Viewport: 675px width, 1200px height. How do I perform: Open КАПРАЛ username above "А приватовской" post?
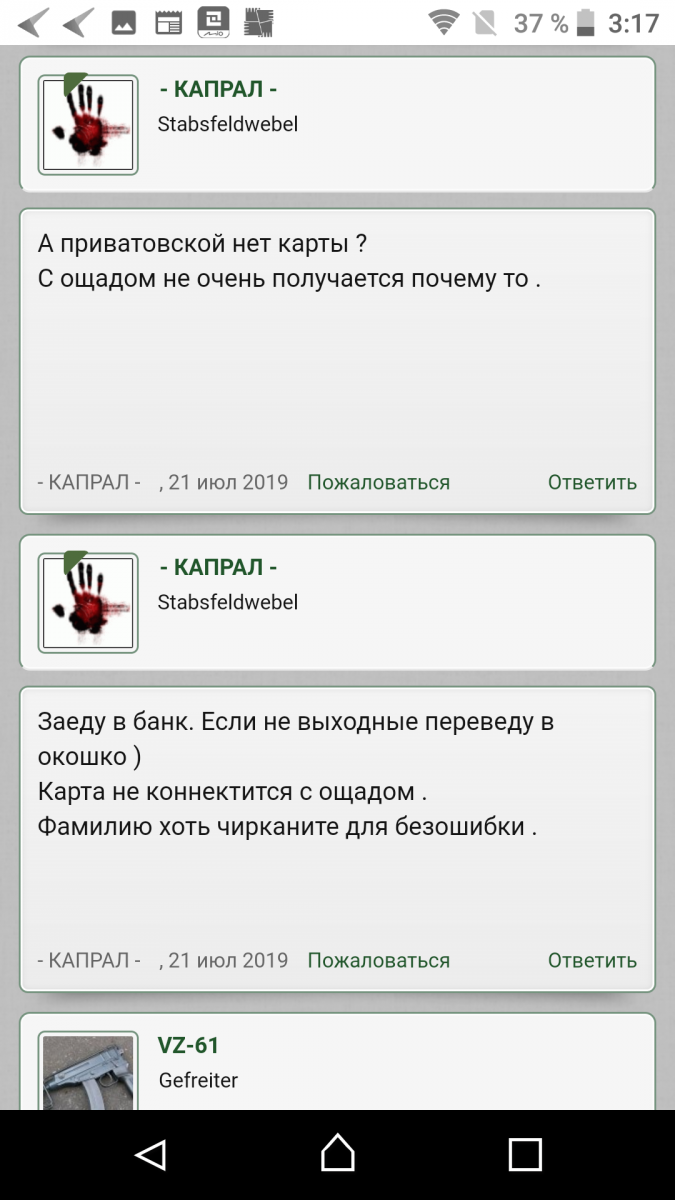[x=218, y=89]
